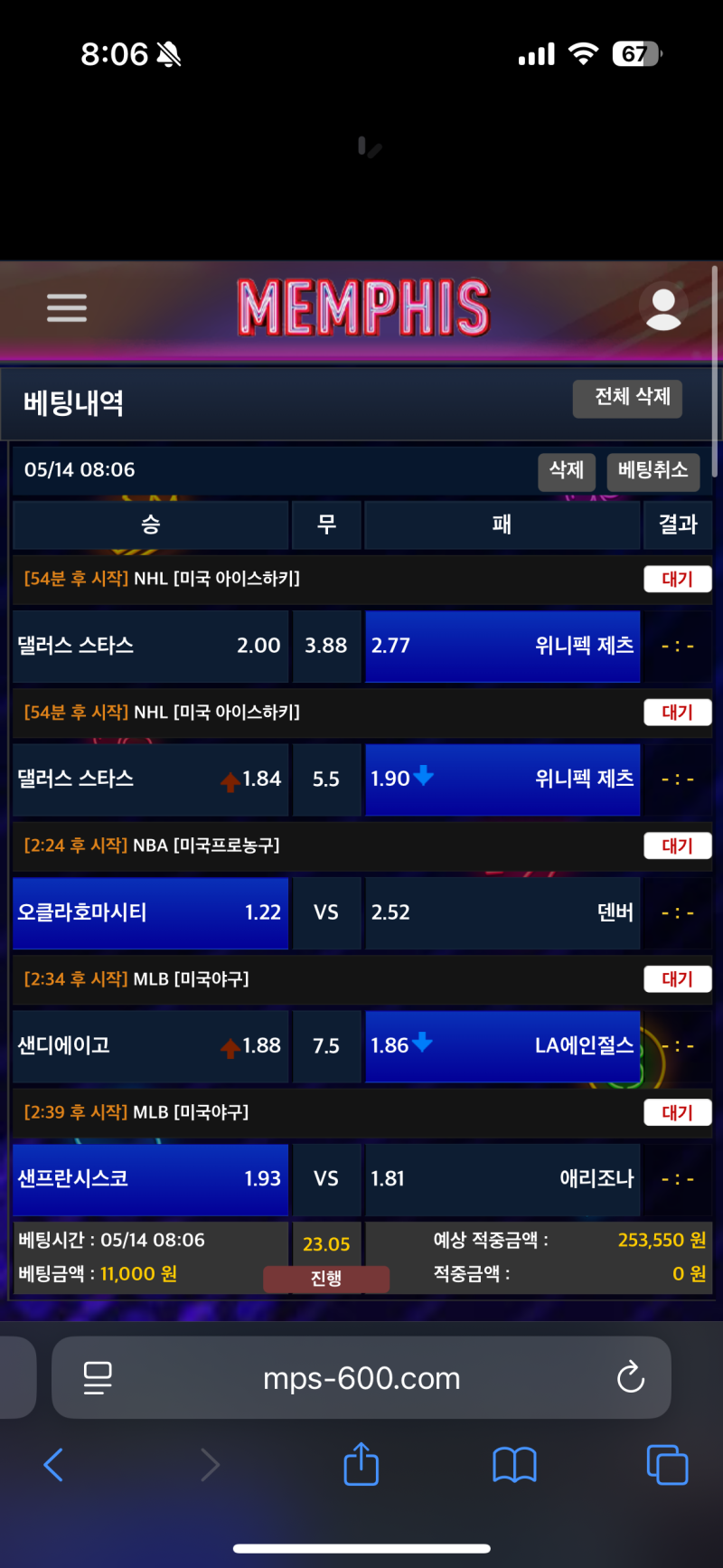Open the hamburger menu
This screenshot has width=723, height=1568.
(x=67, y=307)
